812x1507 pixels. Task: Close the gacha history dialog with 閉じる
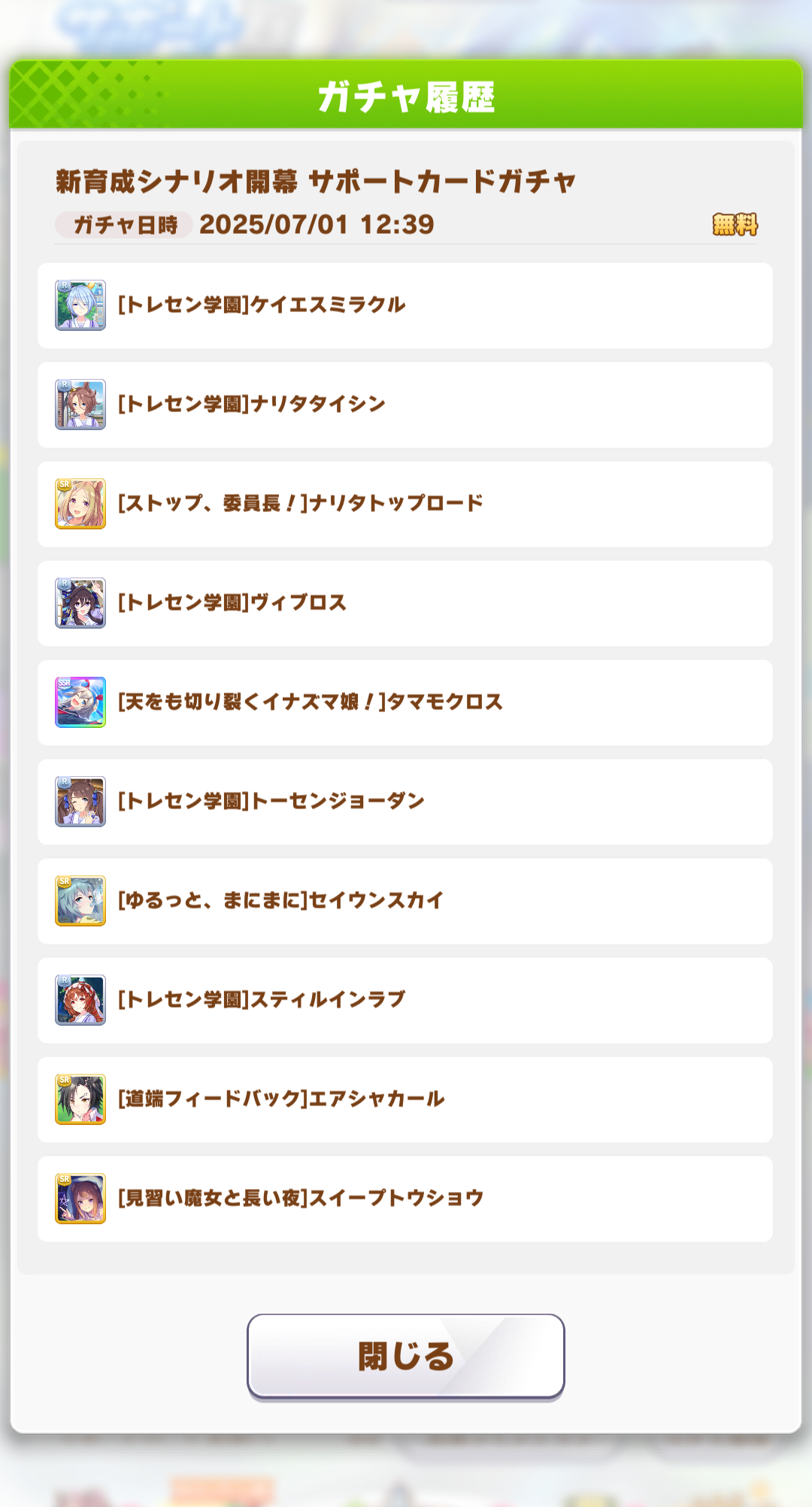click(x=406, y=1357)
